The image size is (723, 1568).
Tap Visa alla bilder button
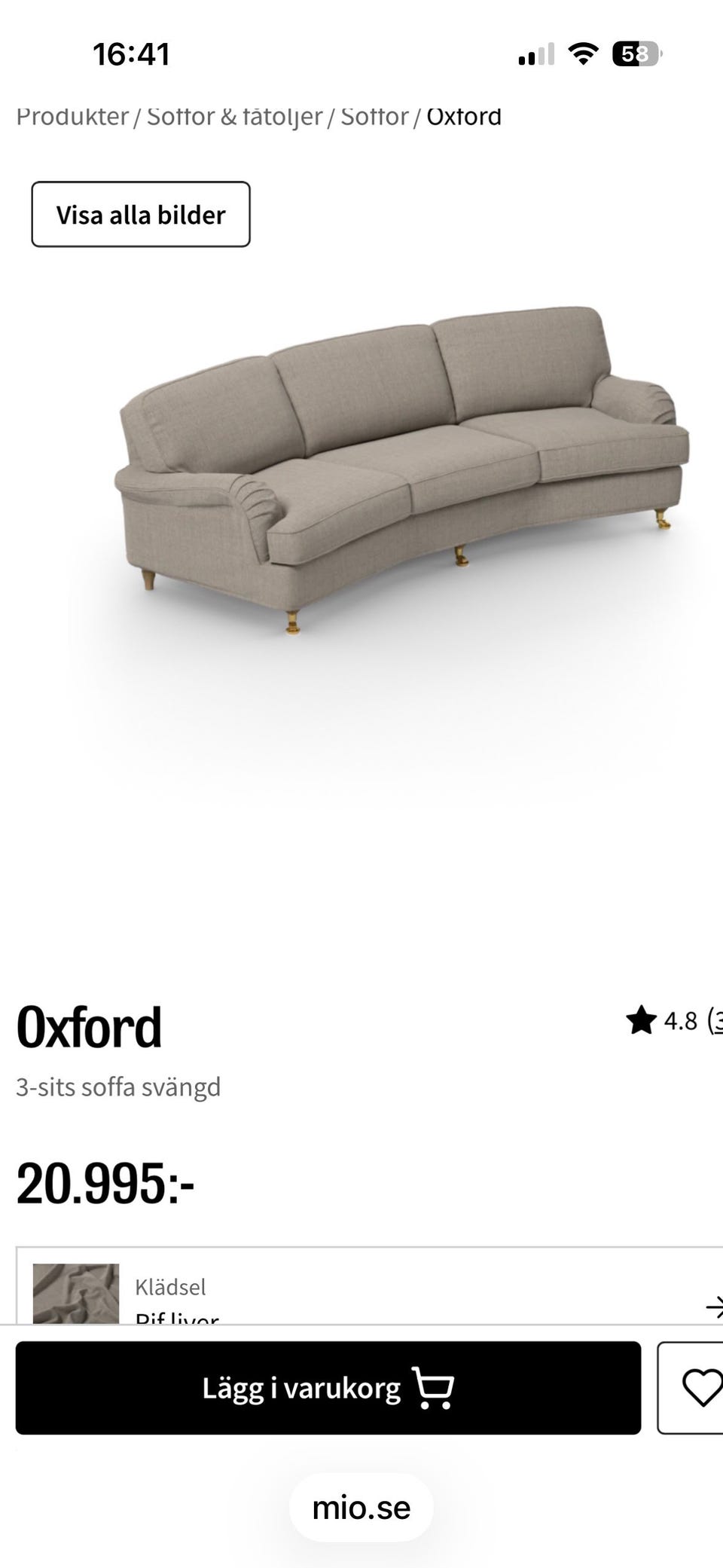(x=141, y=214)
